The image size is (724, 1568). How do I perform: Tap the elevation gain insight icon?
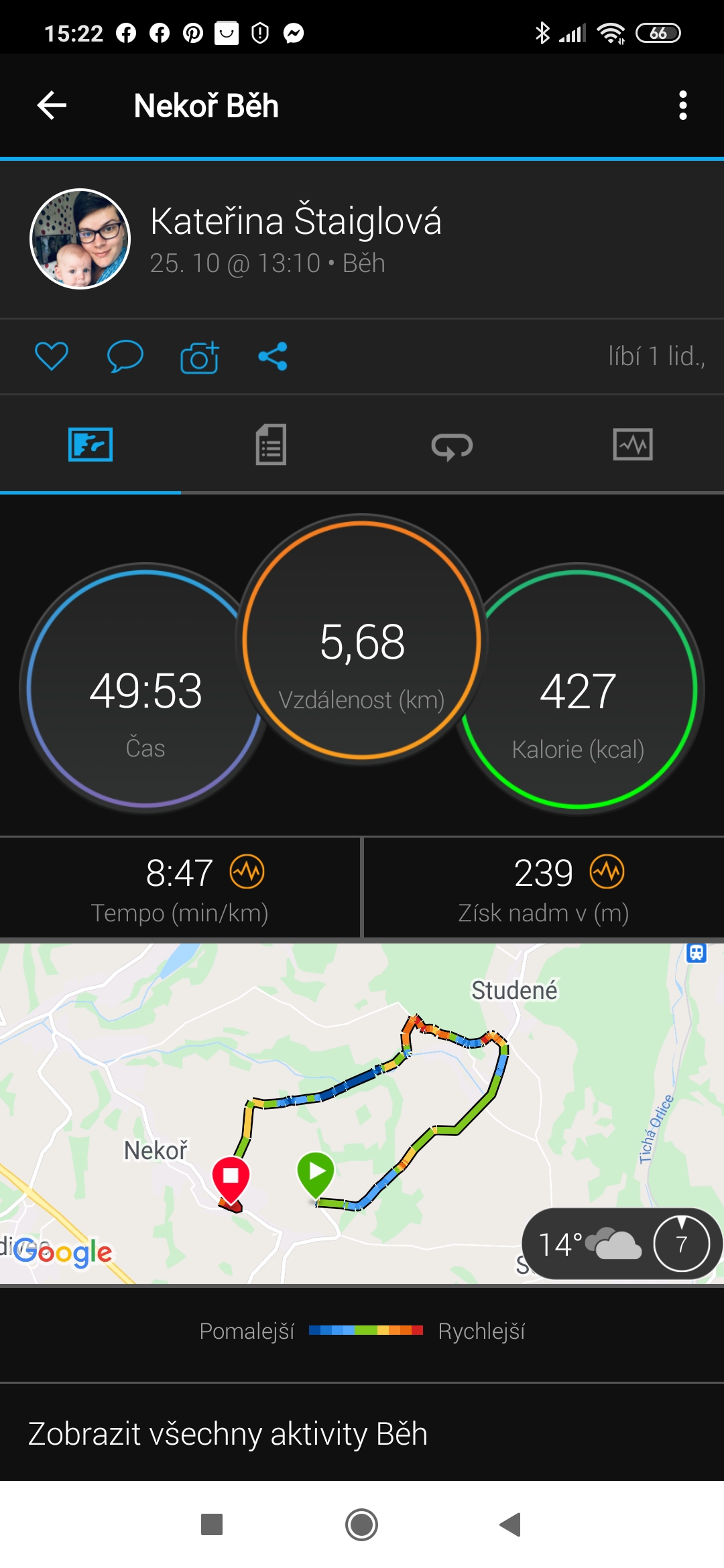click(607, 872)
